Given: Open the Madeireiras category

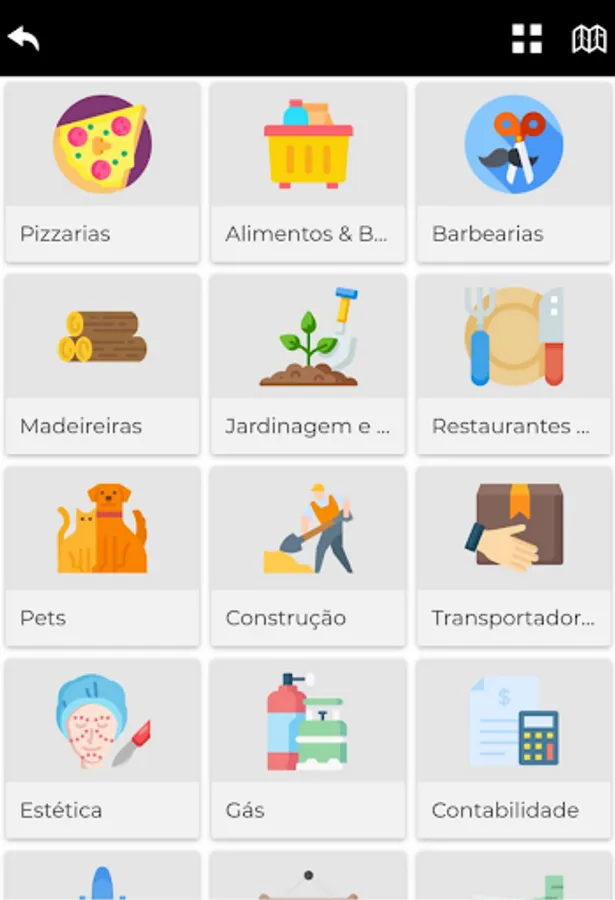Looking at the screenshot, I should point(102,364).
